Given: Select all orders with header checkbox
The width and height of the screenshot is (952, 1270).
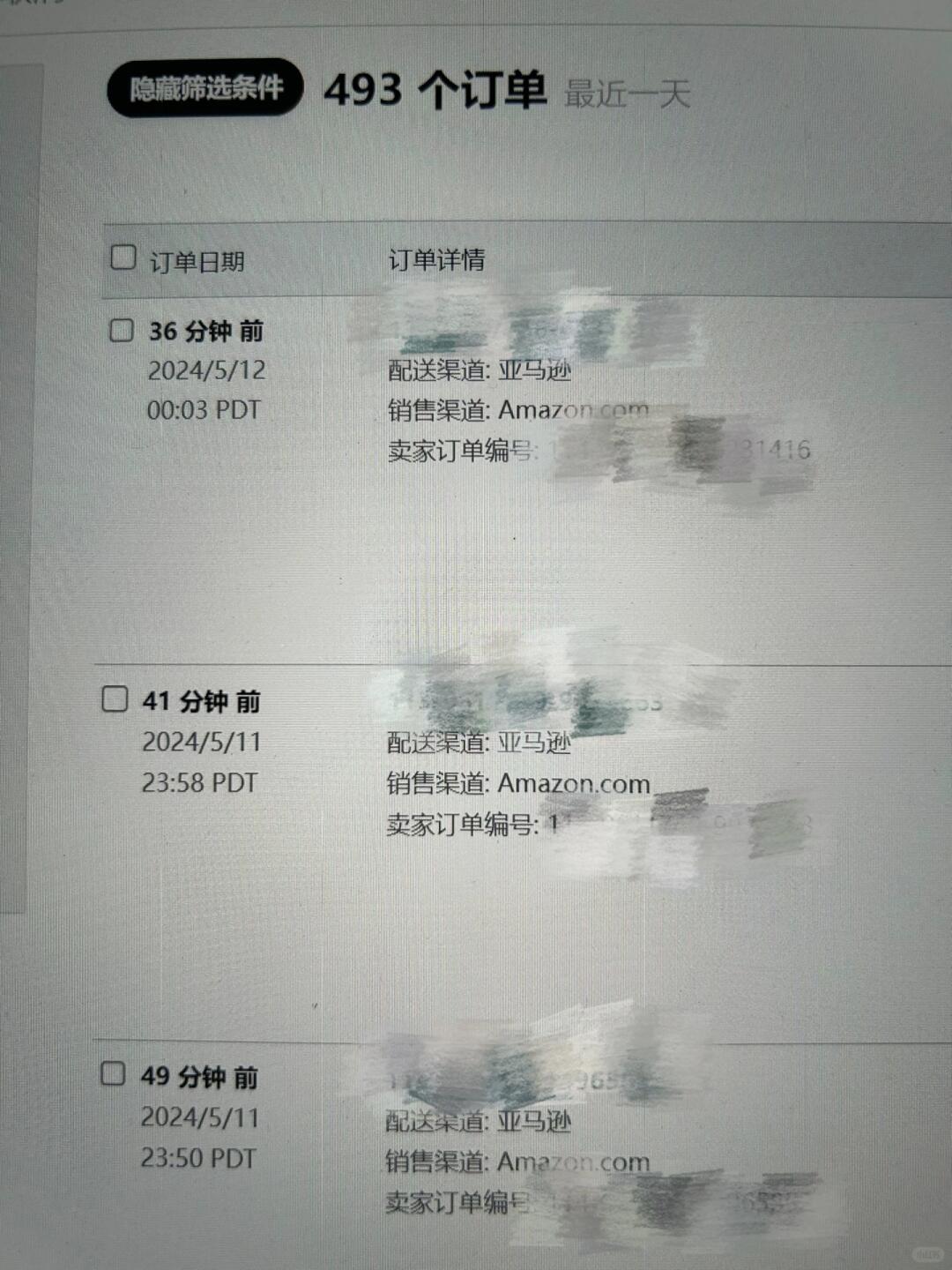Looking at the screenshot, I should click(123, 258).
